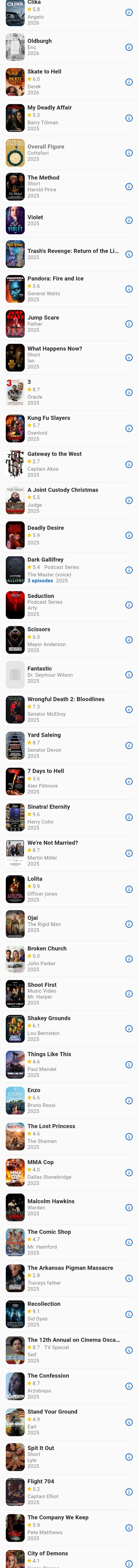Show info for Broken Church

(129, 959)
